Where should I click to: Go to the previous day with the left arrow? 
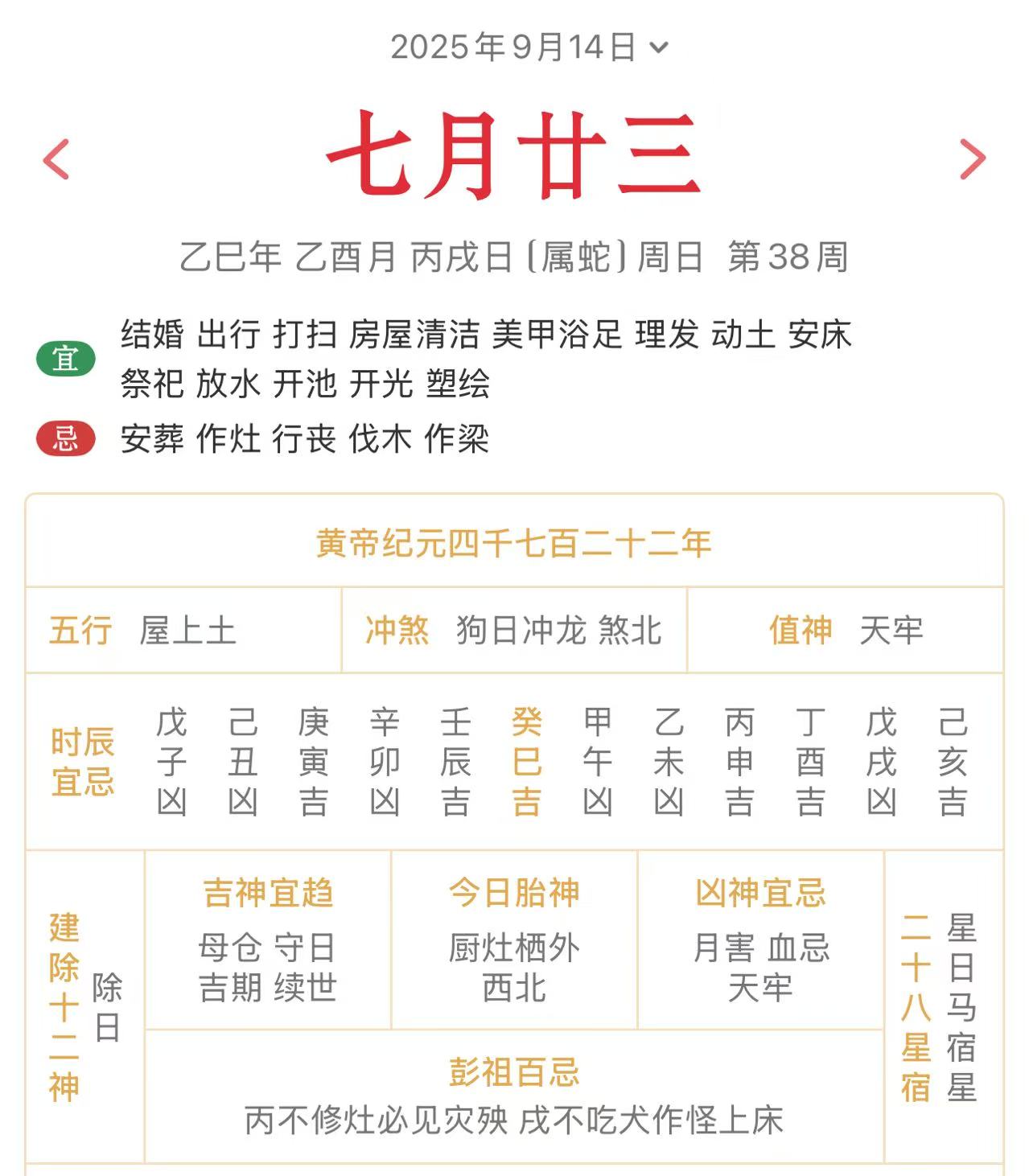(x=56, y=158)
